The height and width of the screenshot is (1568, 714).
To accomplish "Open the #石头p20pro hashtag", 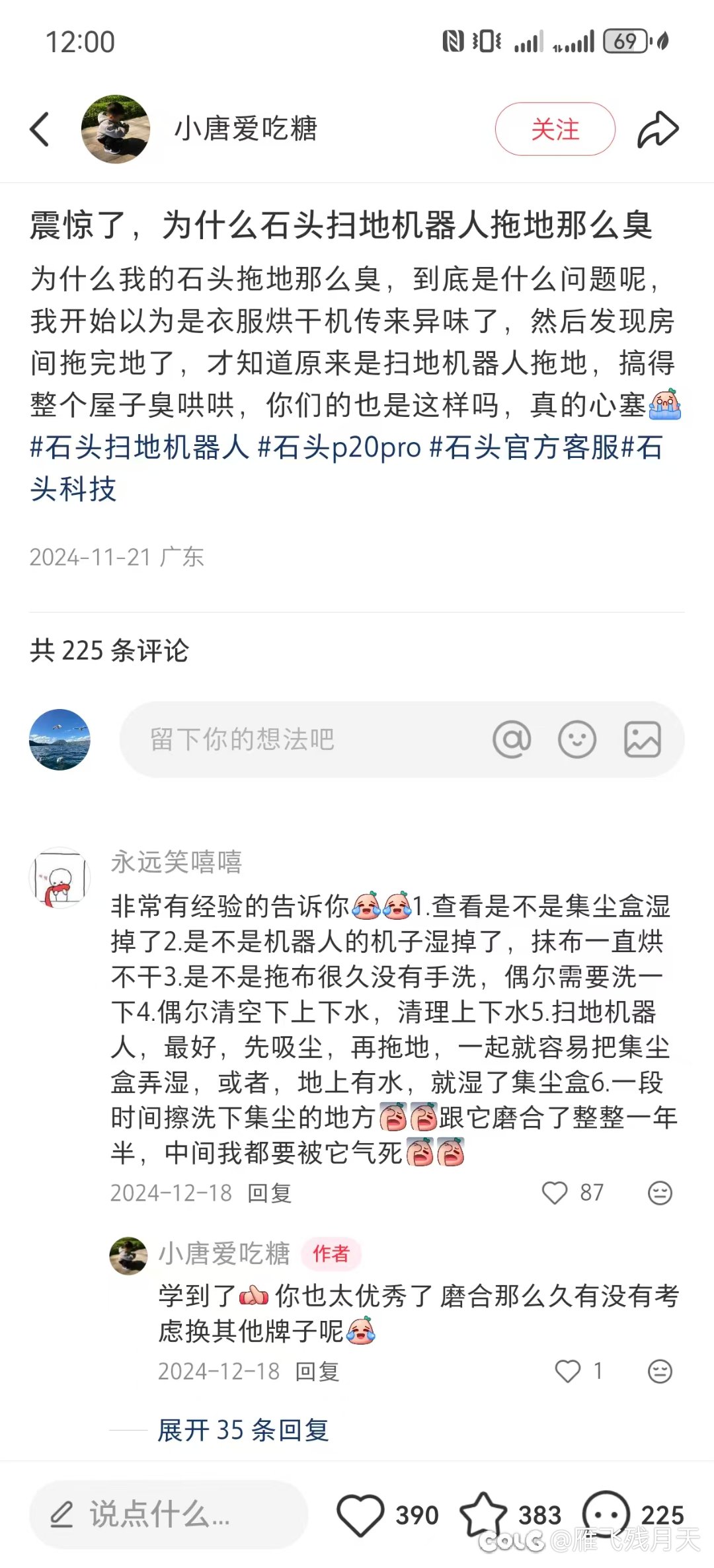I will pos(339,447).
